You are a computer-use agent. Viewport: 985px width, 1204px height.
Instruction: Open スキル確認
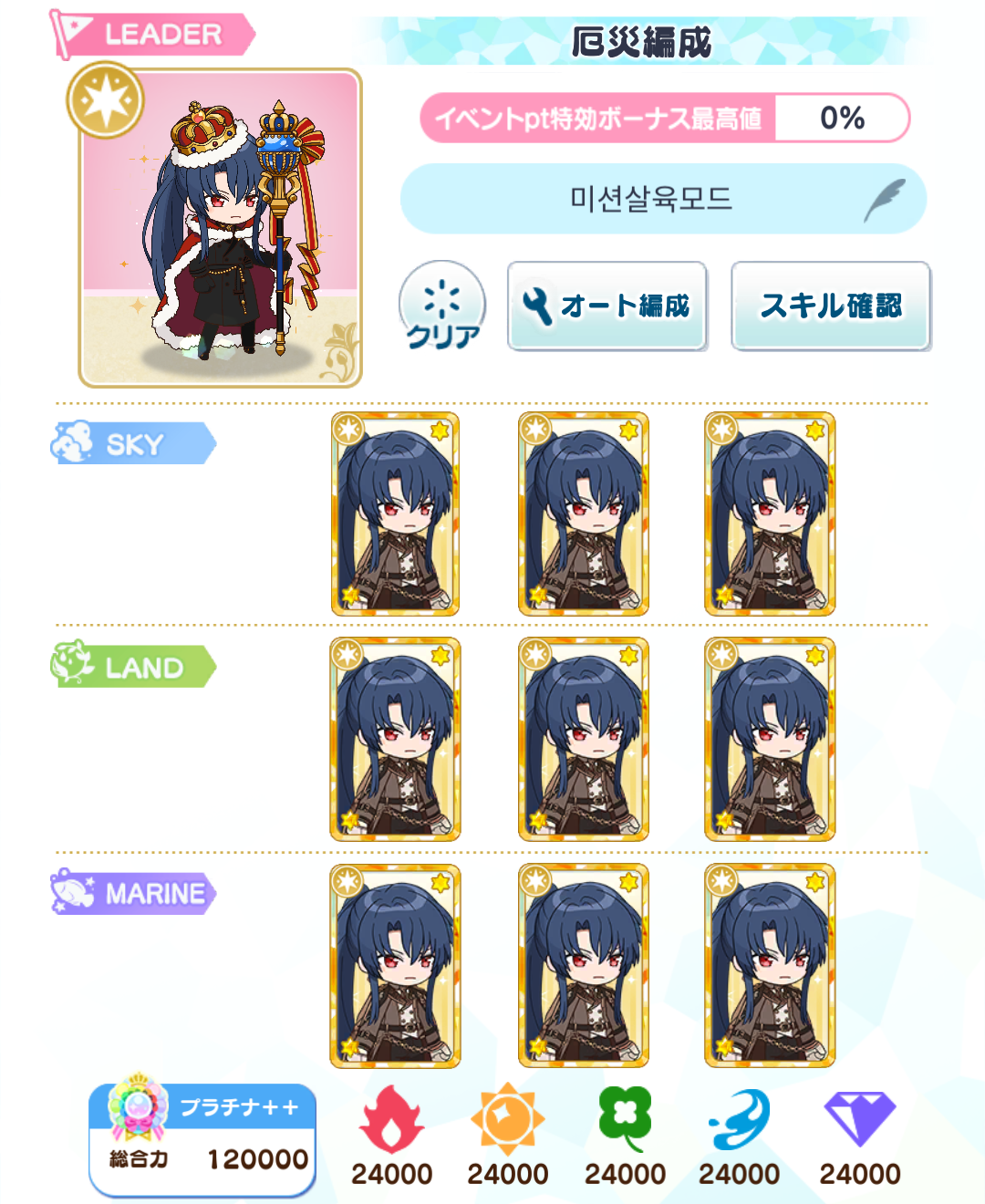[831, 307]
